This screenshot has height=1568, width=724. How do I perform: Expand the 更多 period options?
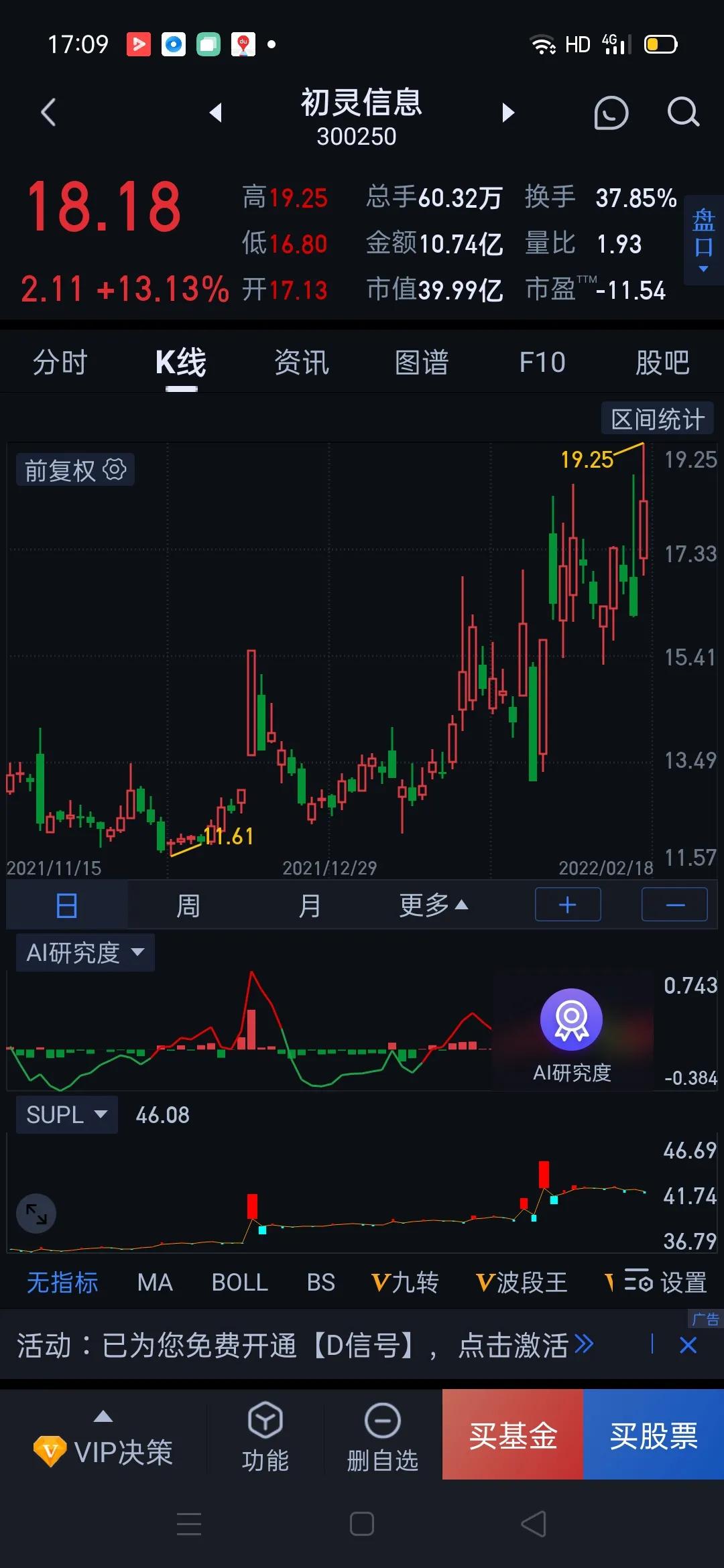(x=433, y=905)
